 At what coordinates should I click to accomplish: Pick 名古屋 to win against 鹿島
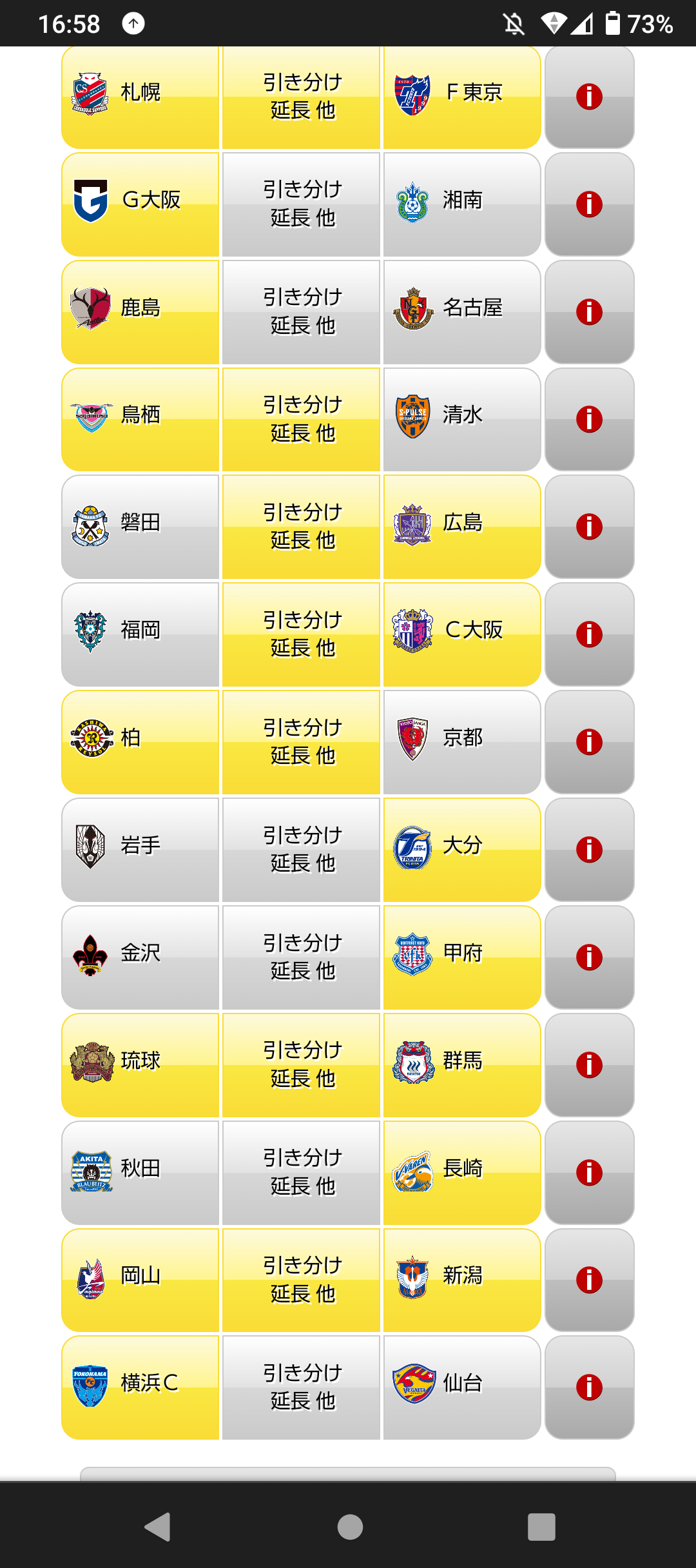(x=462, y=312)
